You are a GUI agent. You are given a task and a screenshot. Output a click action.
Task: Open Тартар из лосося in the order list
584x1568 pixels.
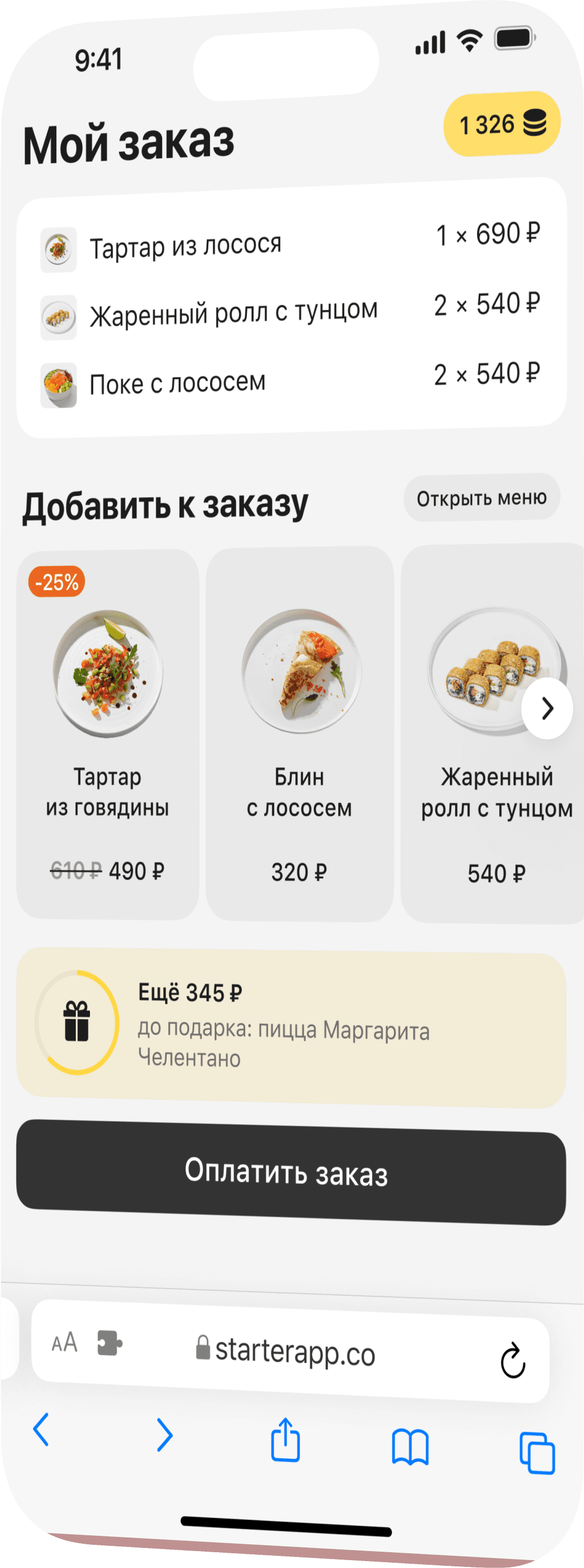click(x=186, y=246)
